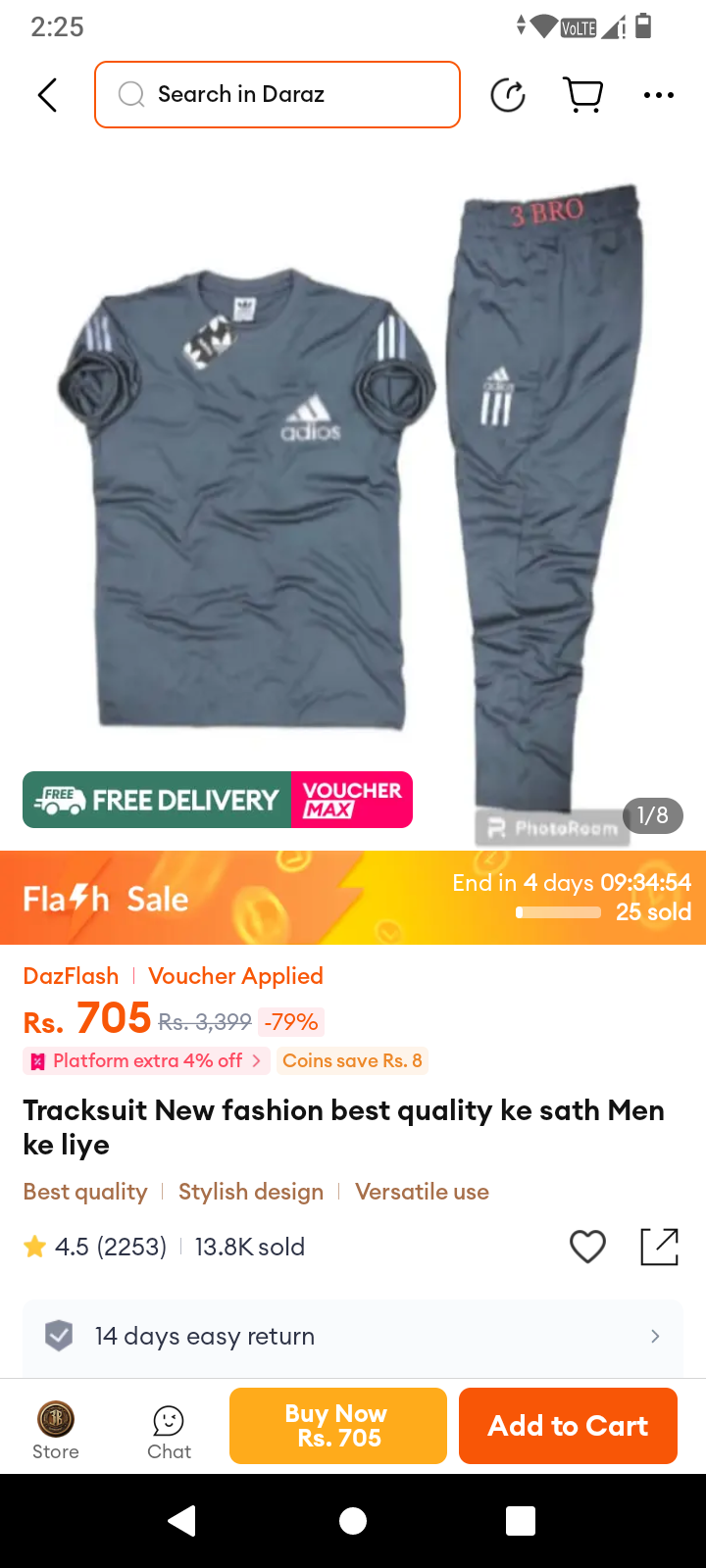Add the tracksuit to cart
Viewport: 706px width, 1568px height.
(x=568, y=1426)
